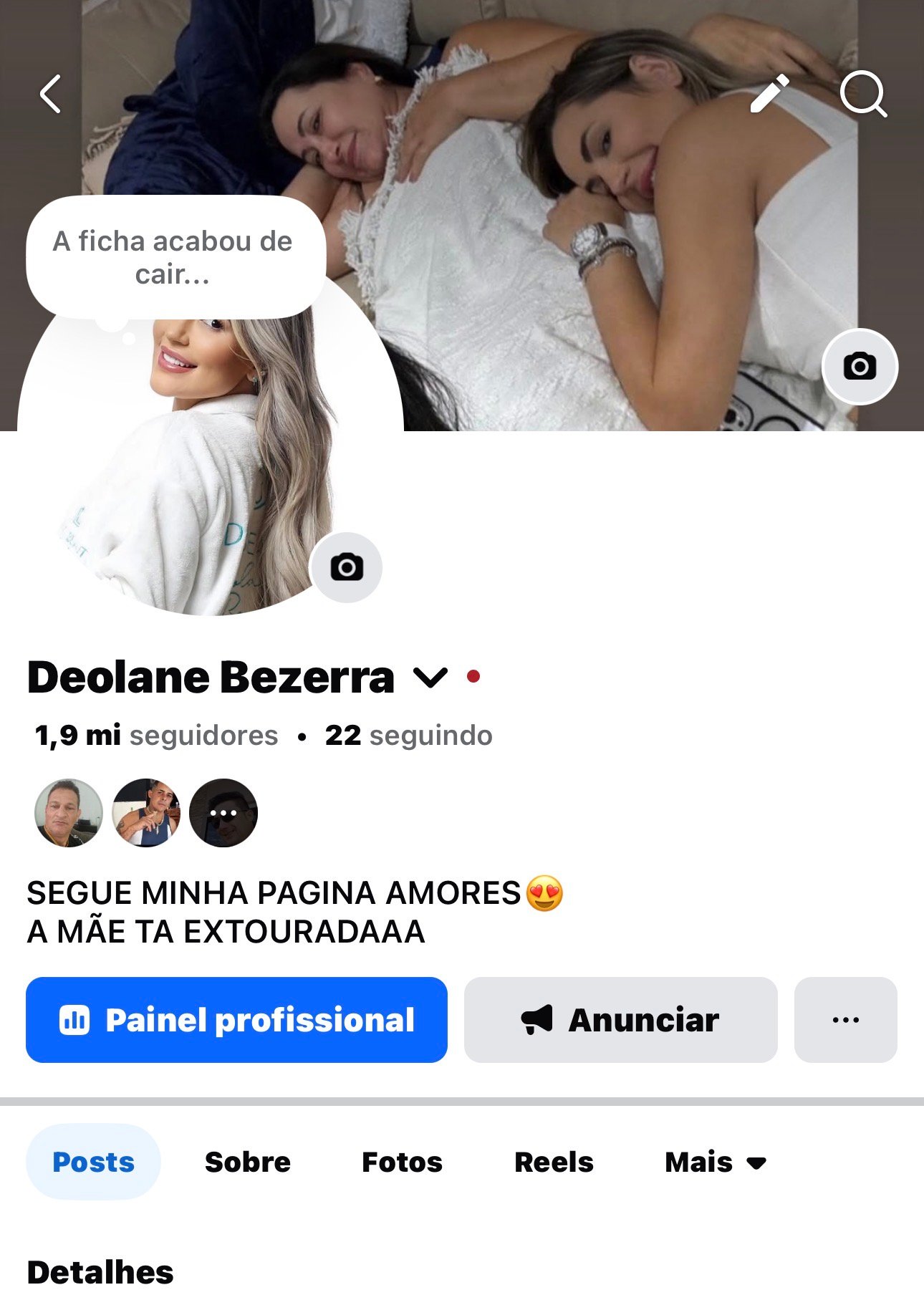The height and width of the screenshot is (1300, 924).
Task: Tap the Anunciar button
Action: [620, 1020]
